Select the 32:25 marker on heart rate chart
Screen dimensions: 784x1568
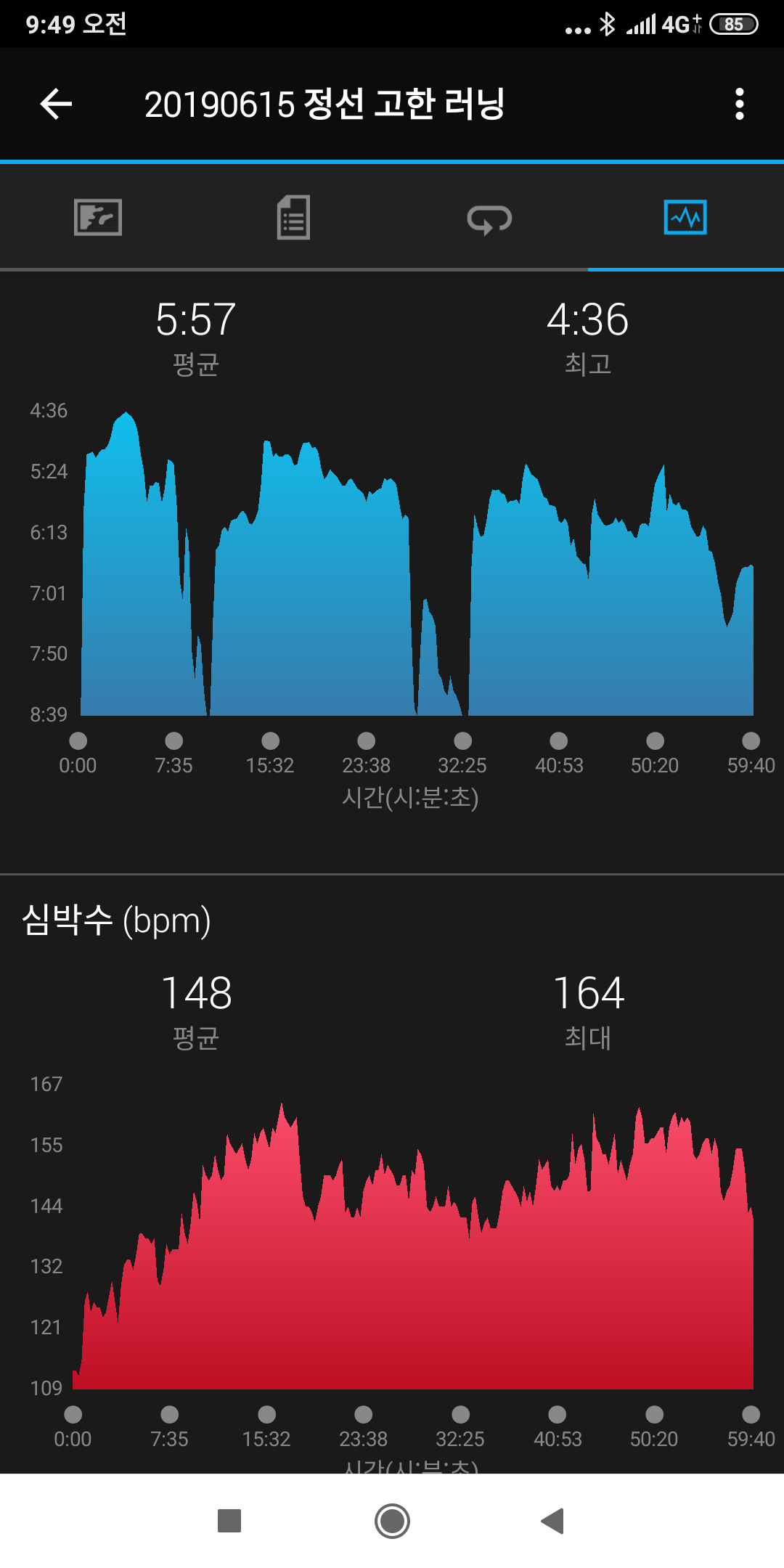(462, 1414)
